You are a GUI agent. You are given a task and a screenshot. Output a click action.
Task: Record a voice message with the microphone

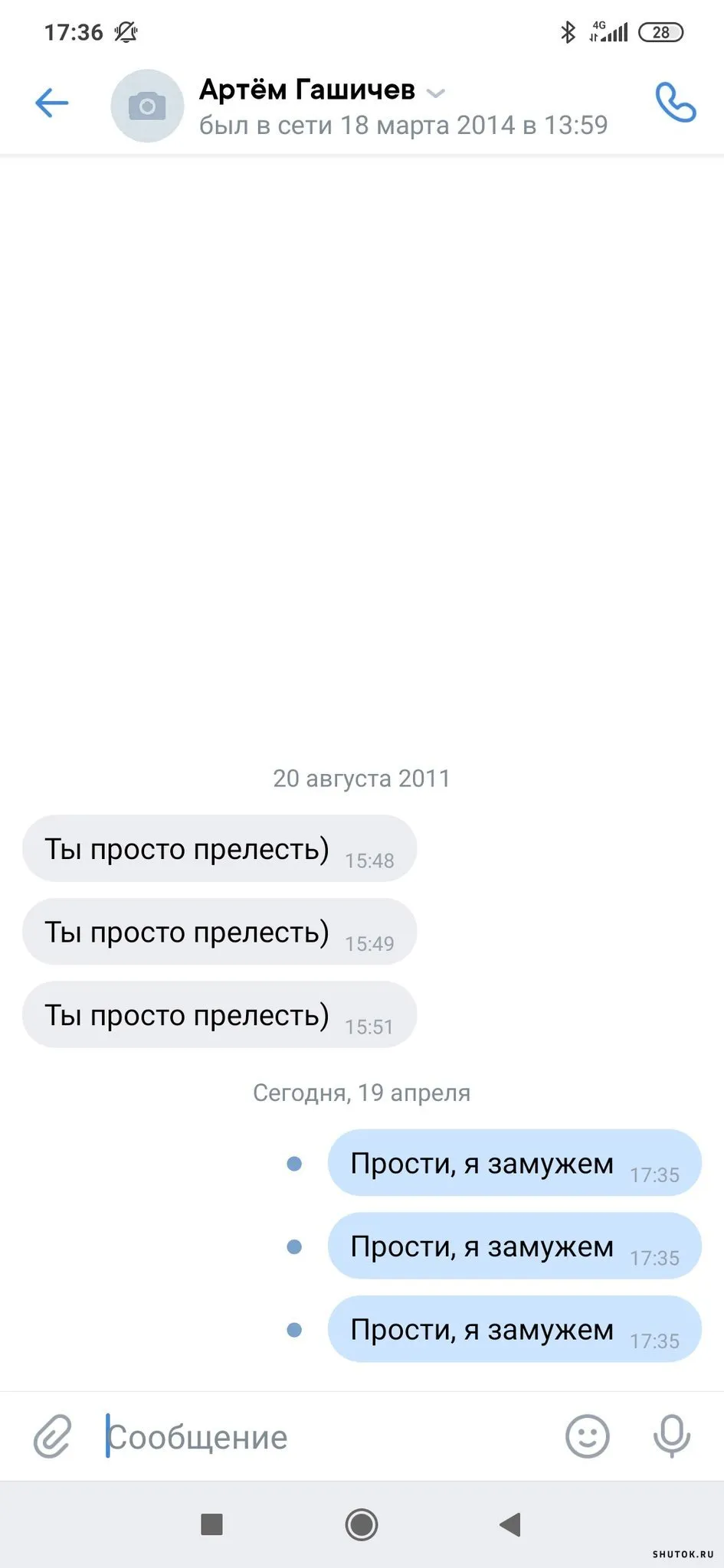tap(672, 1436)
